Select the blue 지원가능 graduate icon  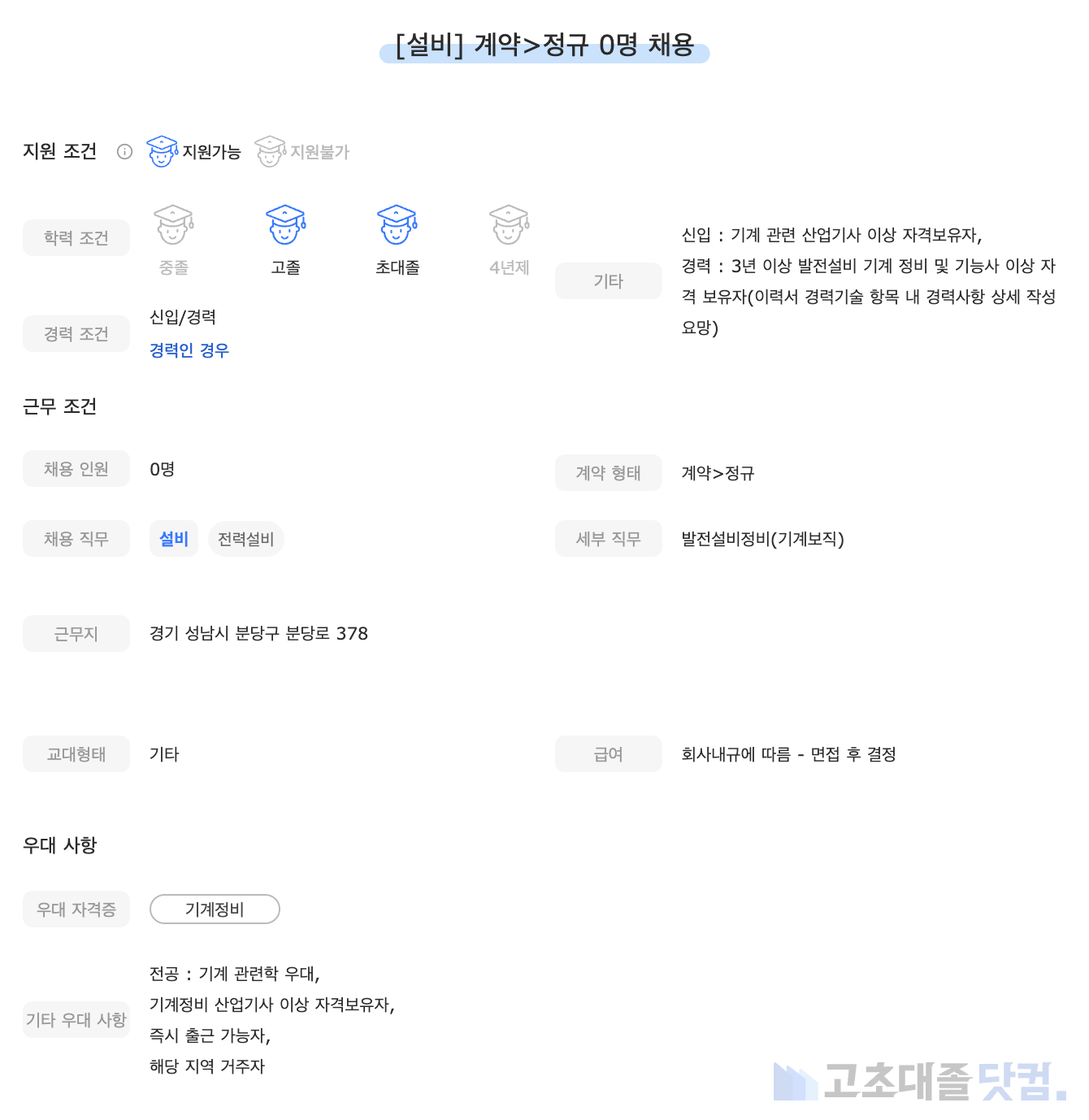click(163, 150)
